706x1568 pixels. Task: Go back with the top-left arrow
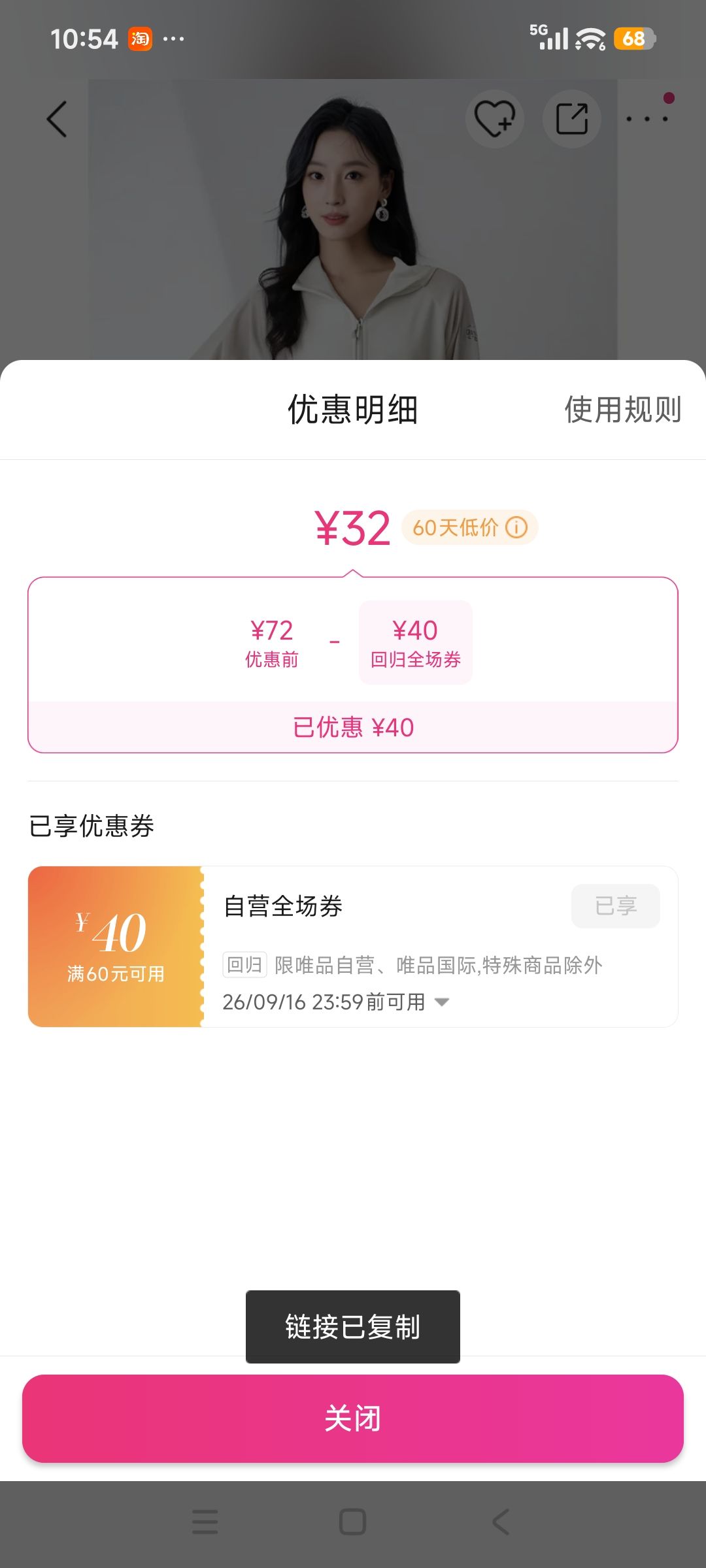(58, 119)
